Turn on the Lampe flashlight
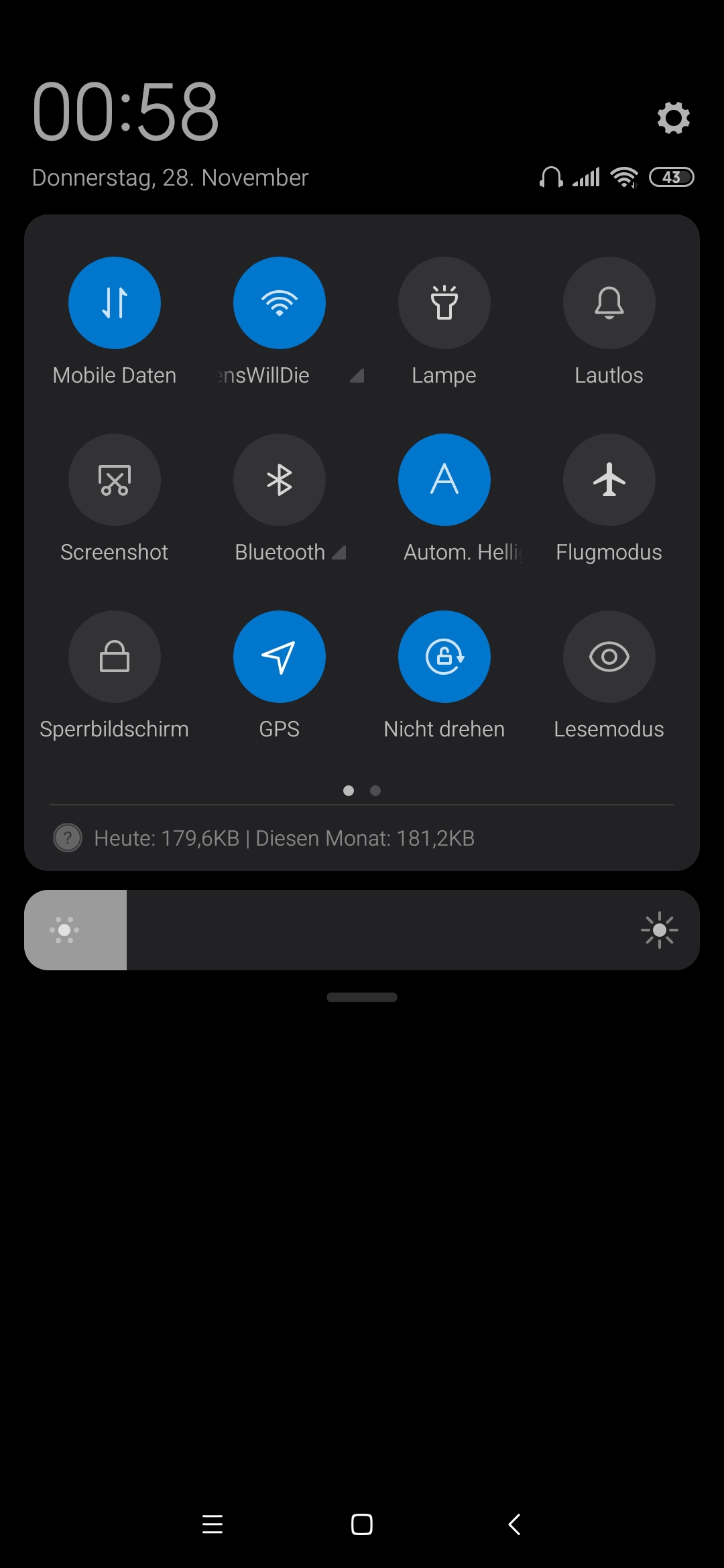This screenshot has height=1568, width=724. click(444, 303)
